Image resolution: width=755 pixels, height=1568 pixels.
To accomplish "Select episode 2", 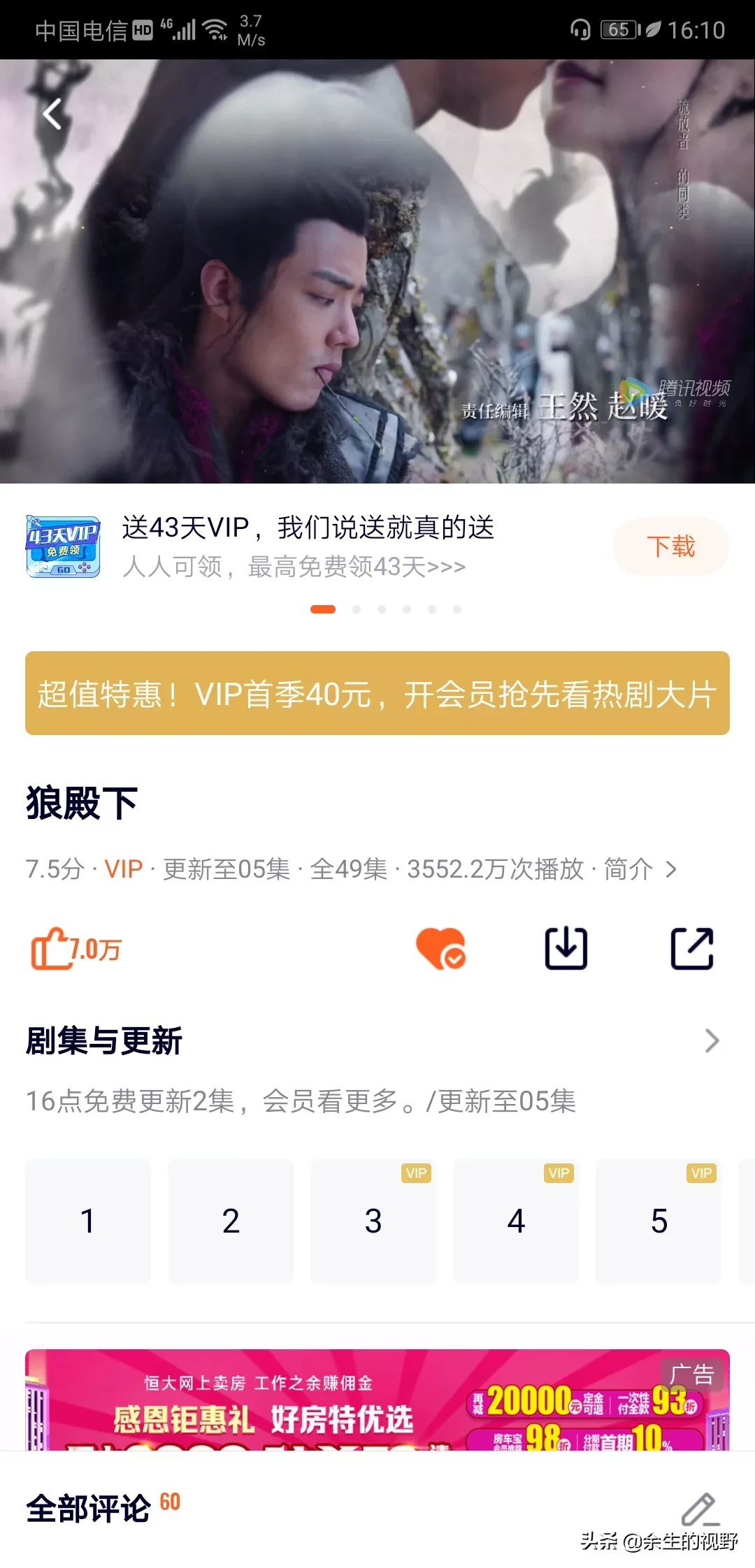I will pos(231,1221).
